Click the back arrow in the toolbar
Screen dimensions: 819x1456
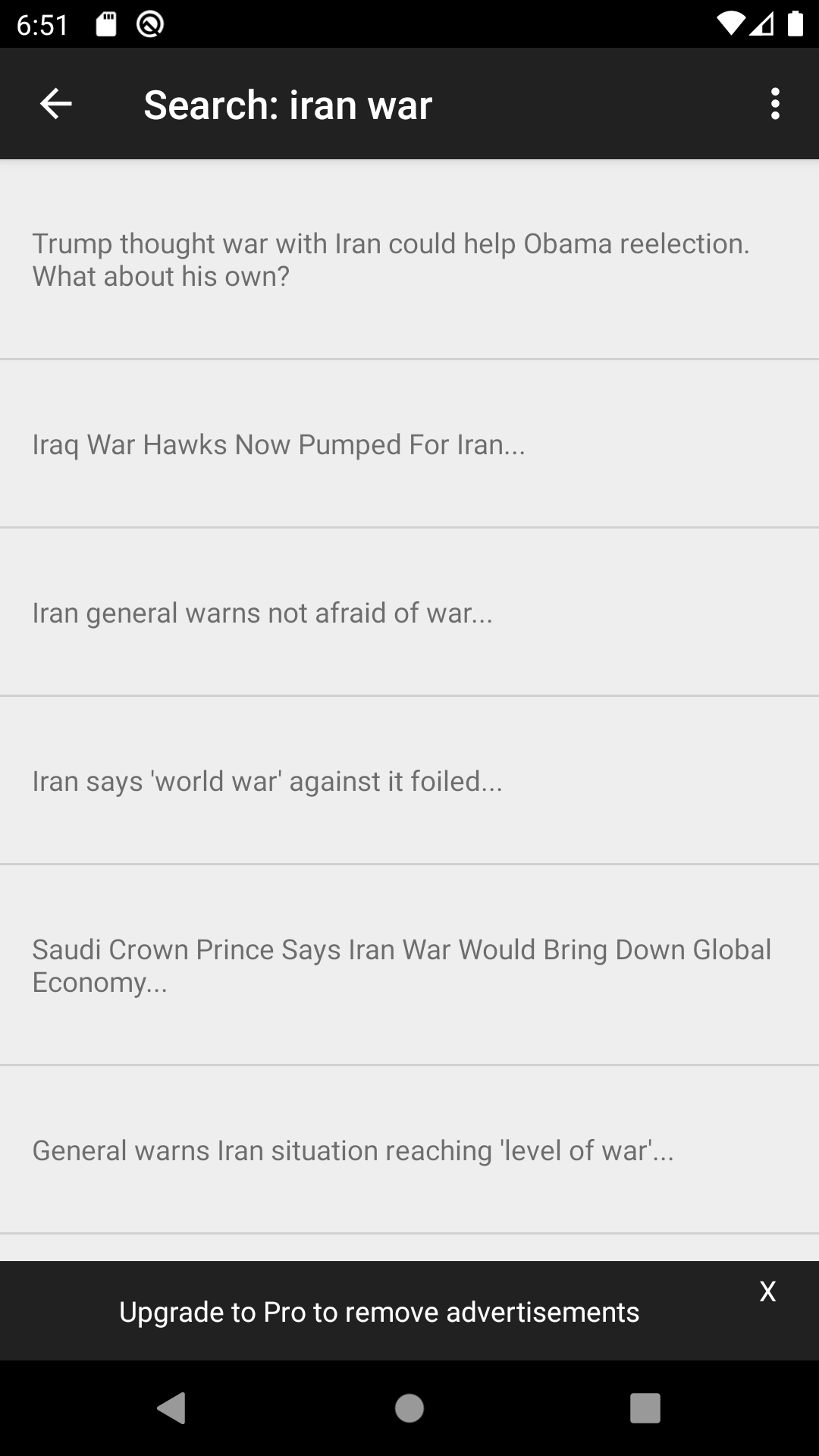coord(55,104)
